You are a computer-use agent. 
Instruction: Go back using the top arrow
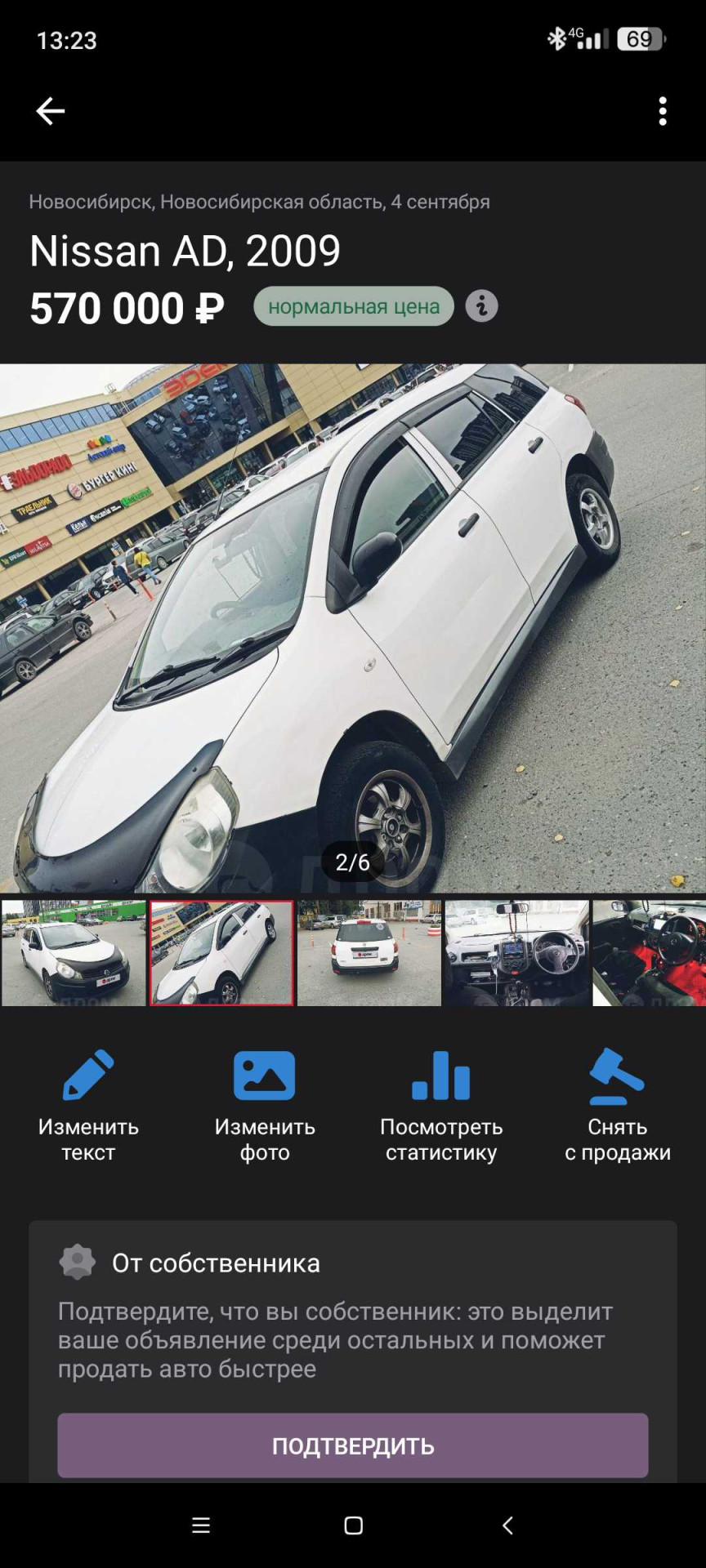[x=50, y=111]
